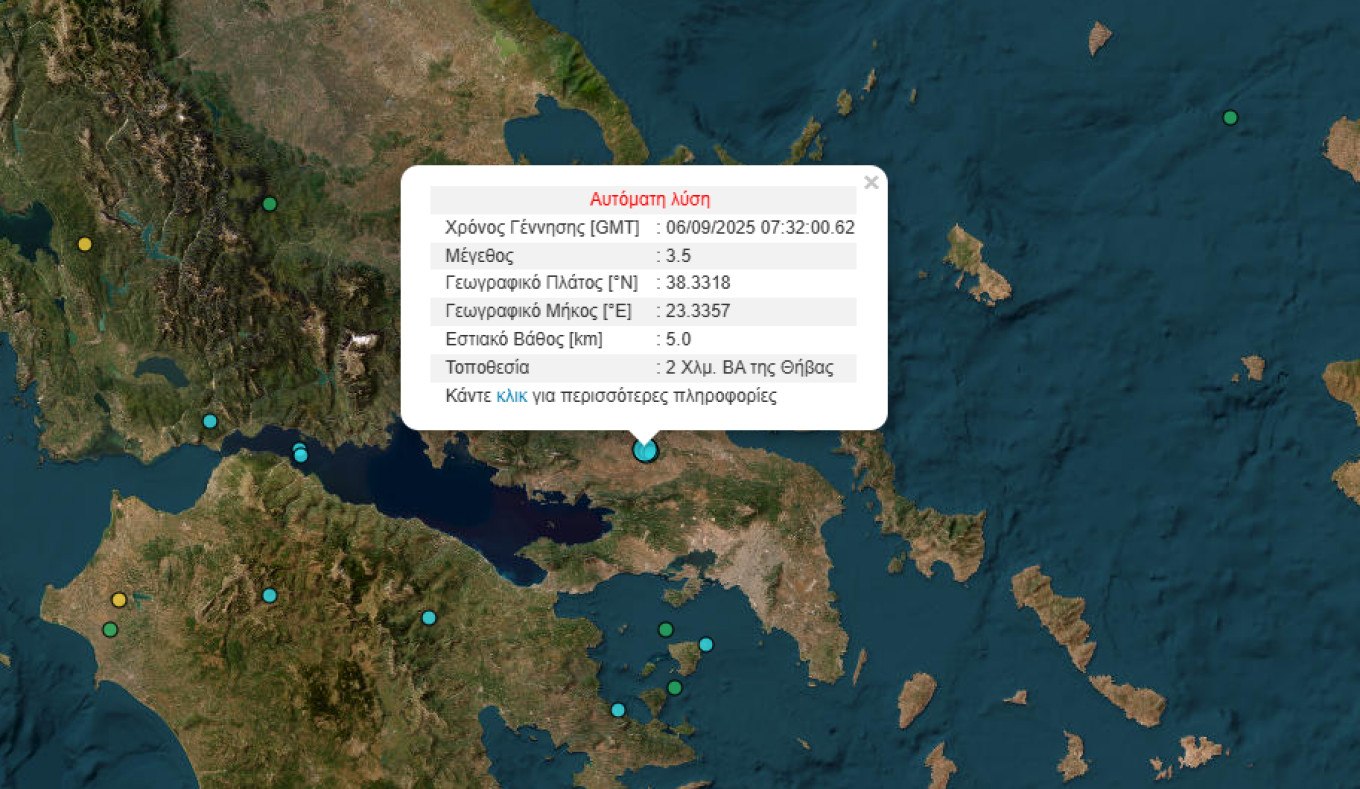
Task: Select the yellow marker in northwestern mainland Greece
Action: [x=85, y=244]
